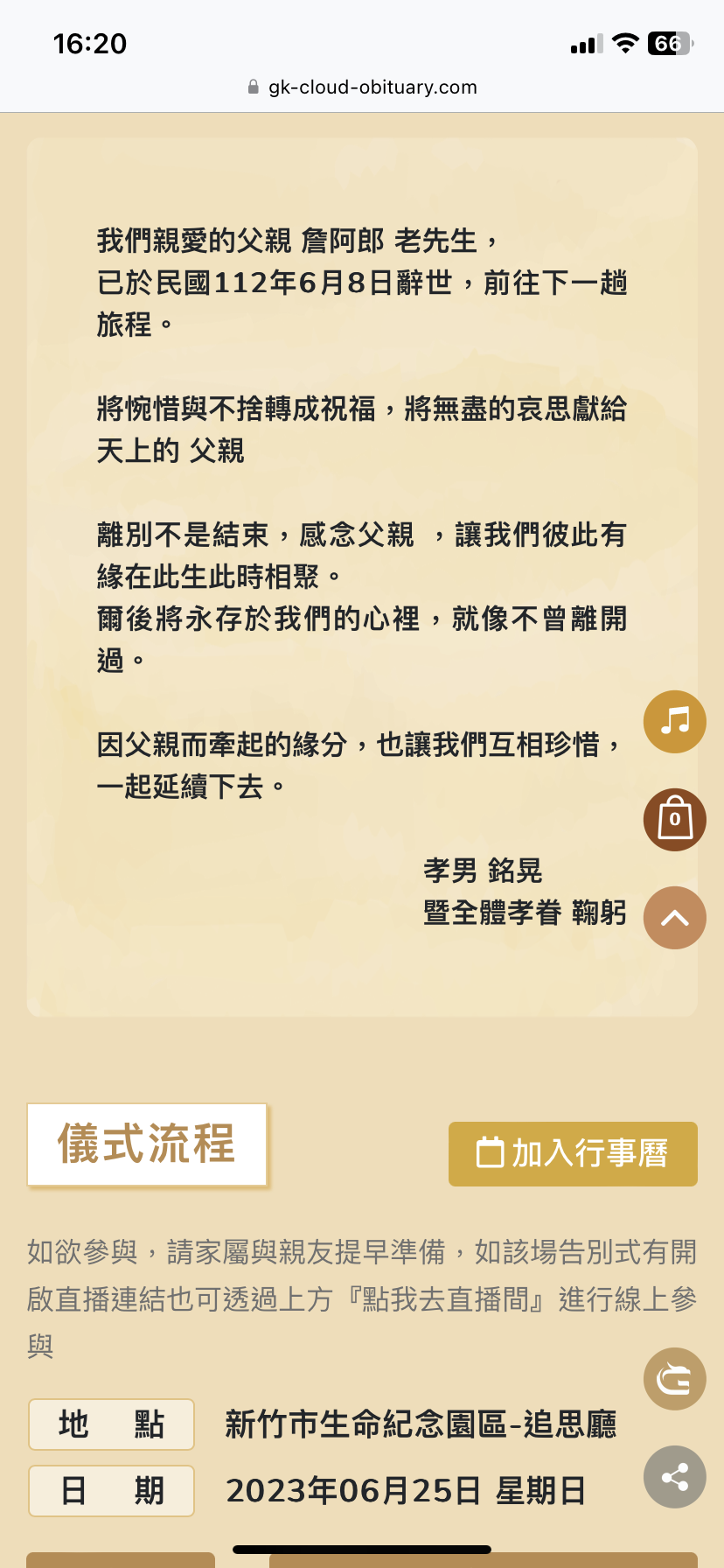Tap the round G icon button

pyautogui.click(x=675, y=1379)
